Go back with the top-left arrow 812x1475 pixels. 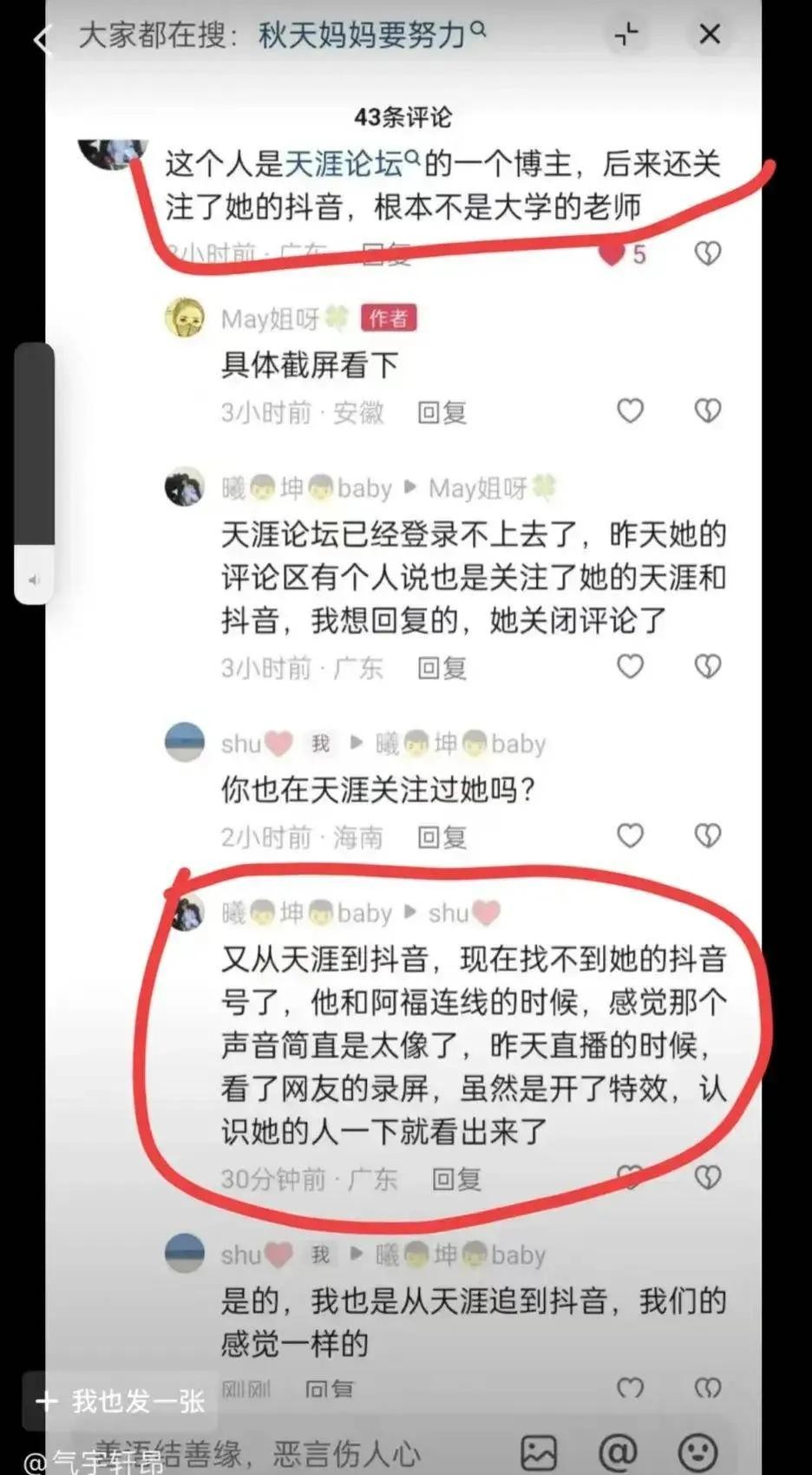pyautogui.click(x=42, y=39)
